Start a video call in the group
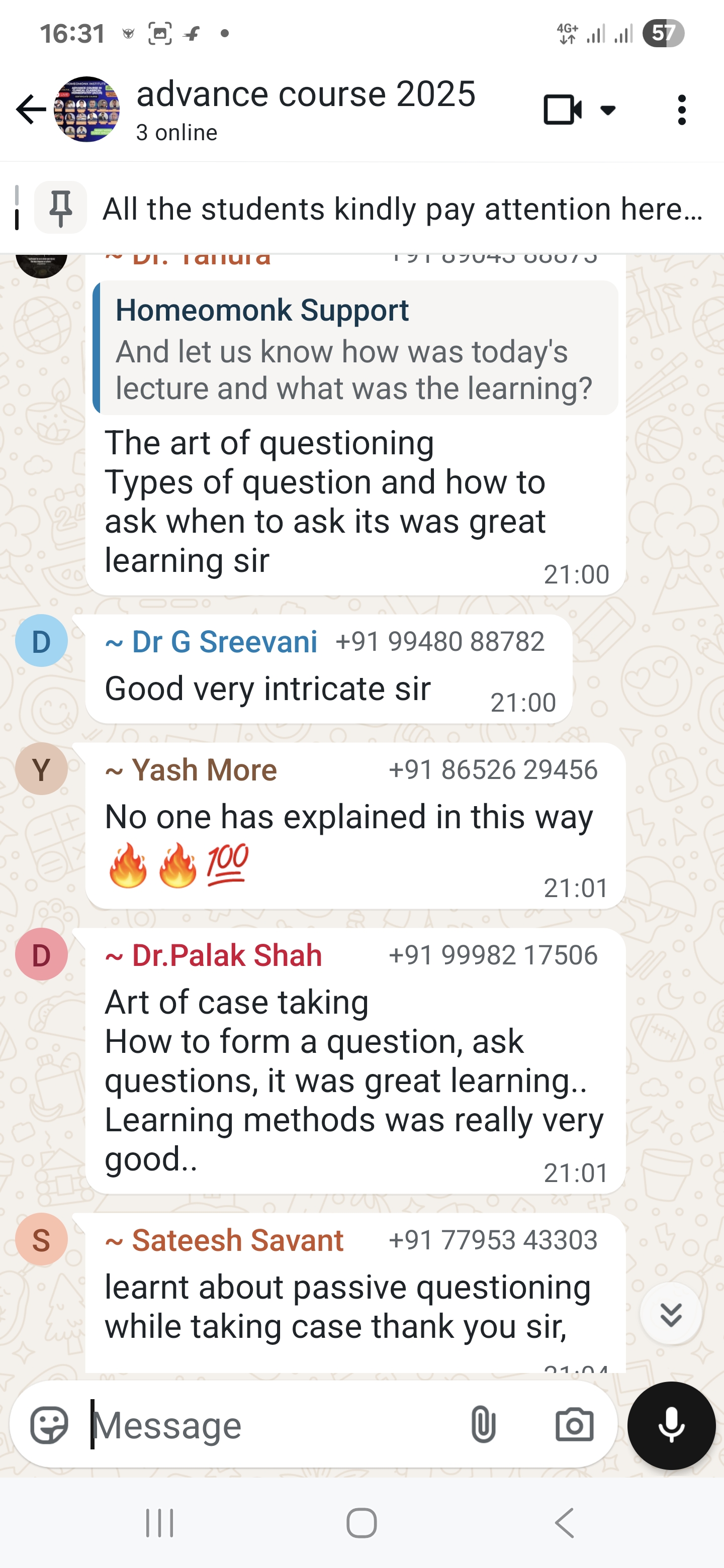This screenshot has width=724, height=1568. (x=562, y=110)
